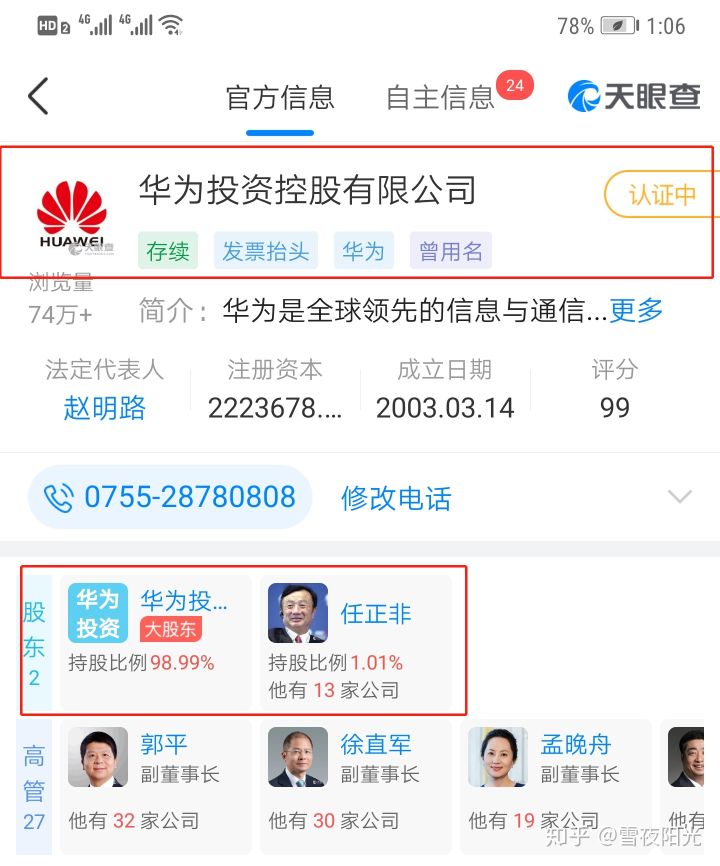Call the number 0755-28780808

(x=171, y=497)
